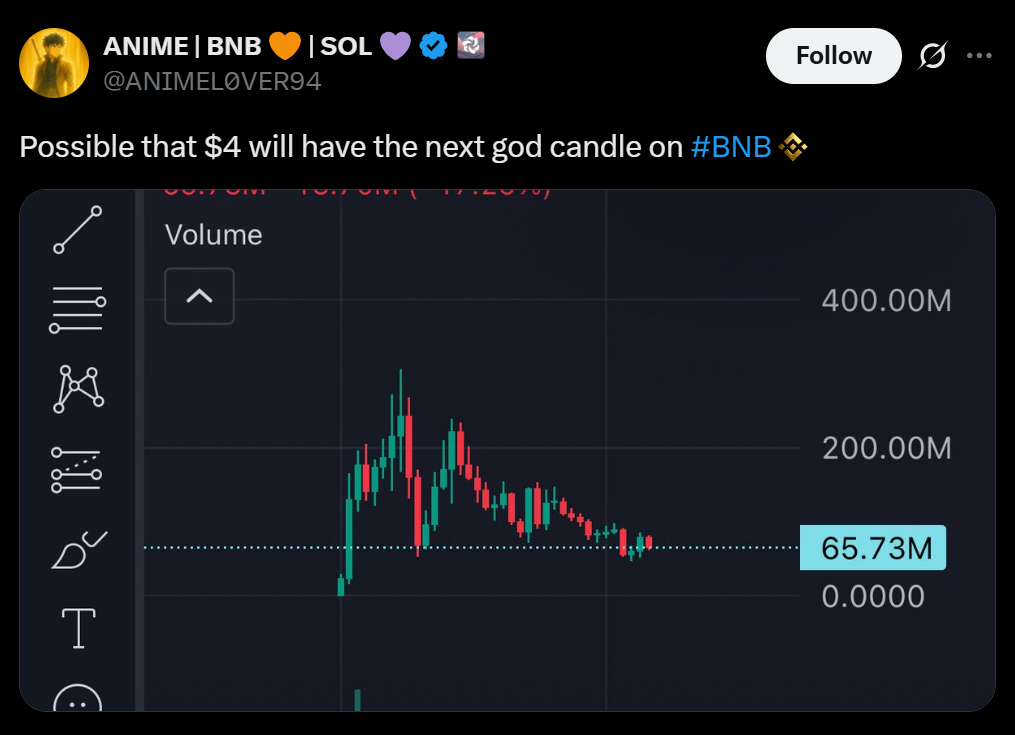View the poster's profile picture

pos(51,63)
